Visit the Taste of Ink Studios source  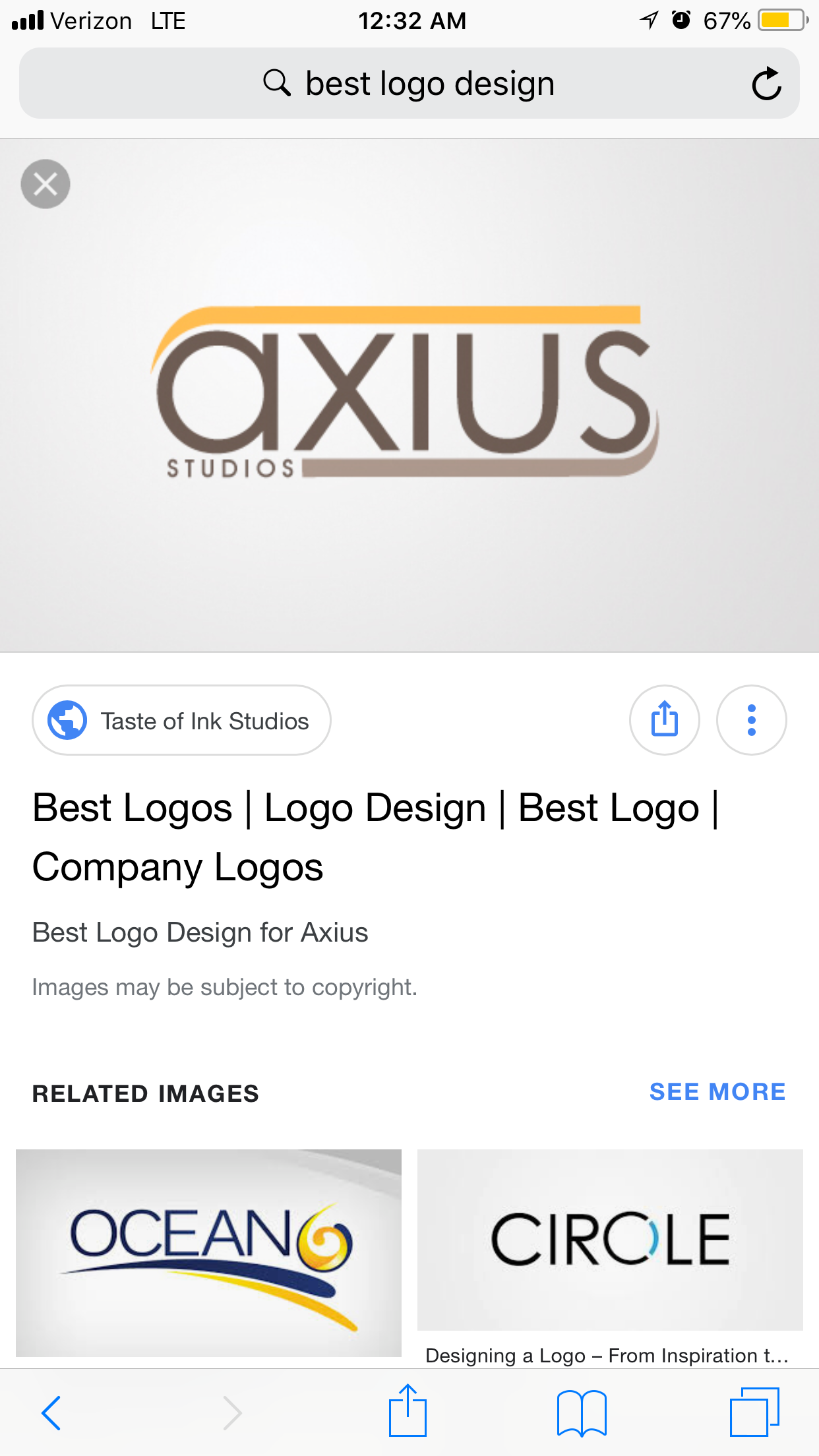coord(181,720)
